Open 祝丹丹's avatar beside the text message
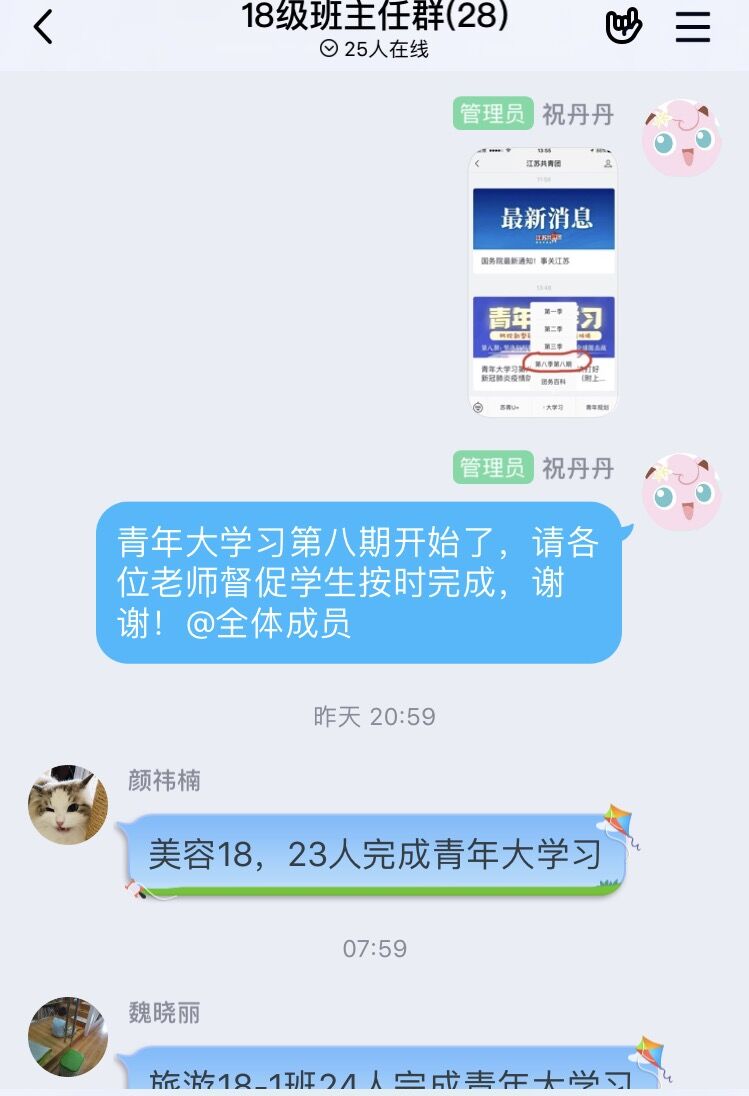The width and height of the screenshot is (749, 1096). pos(681,492)
